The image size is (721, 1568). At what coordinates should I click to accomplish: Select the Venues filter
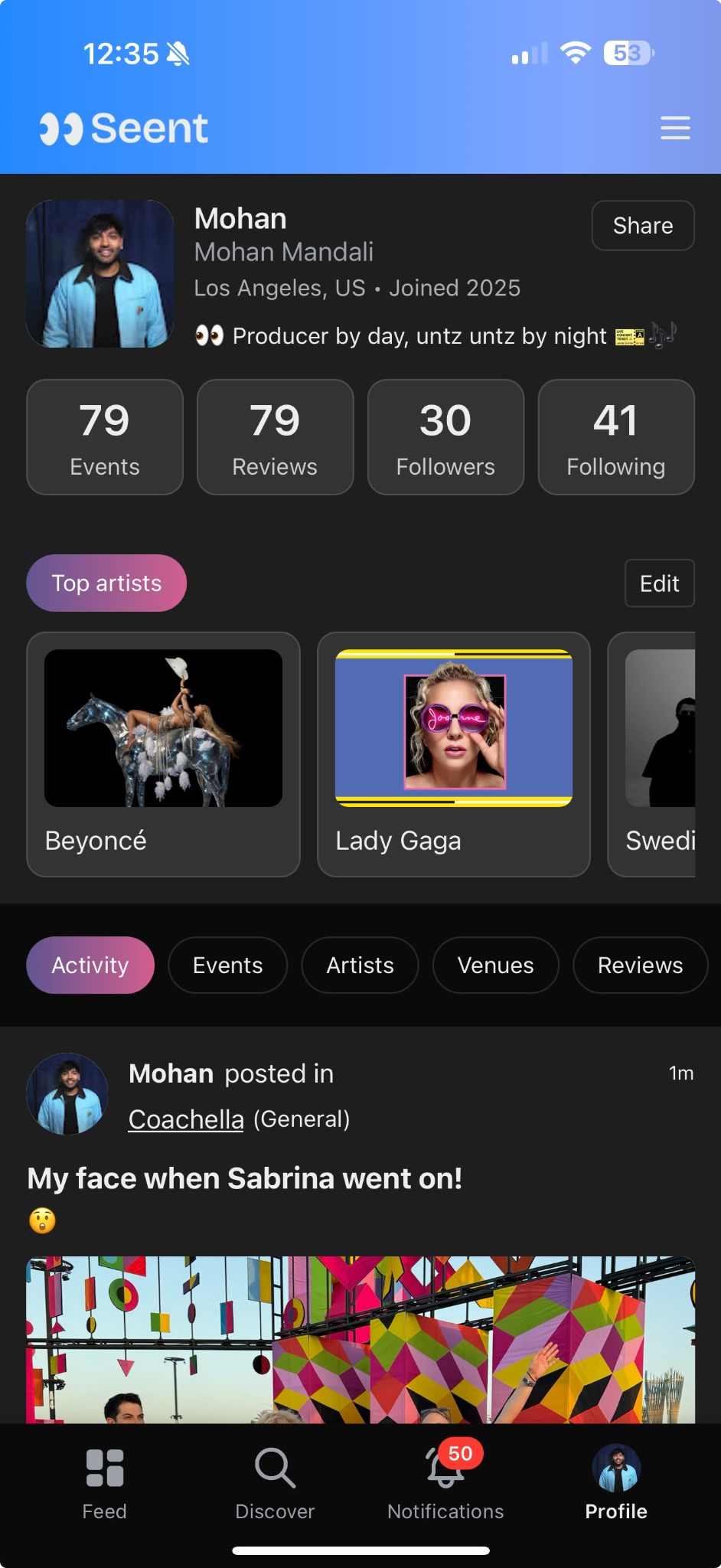tap(495, 965)
